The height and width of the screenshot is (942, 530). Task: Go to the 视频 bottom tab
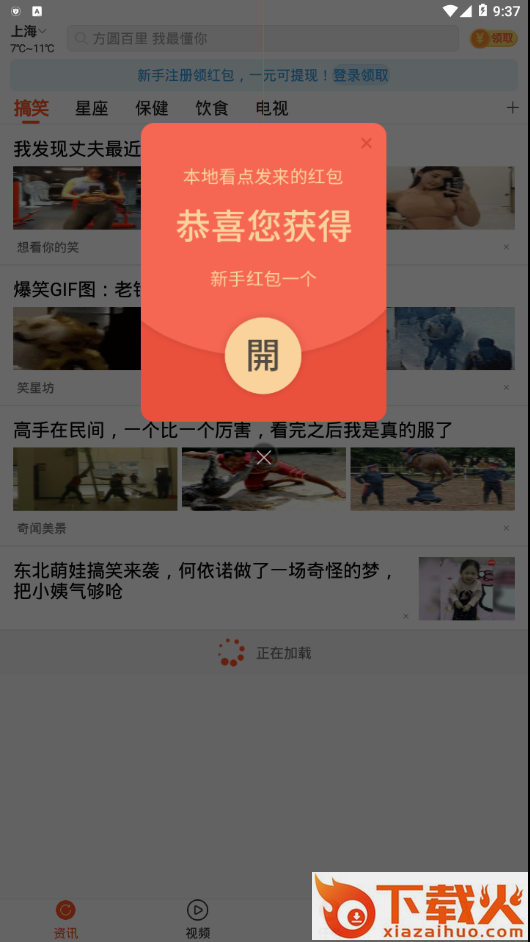(x=198, y=920)
